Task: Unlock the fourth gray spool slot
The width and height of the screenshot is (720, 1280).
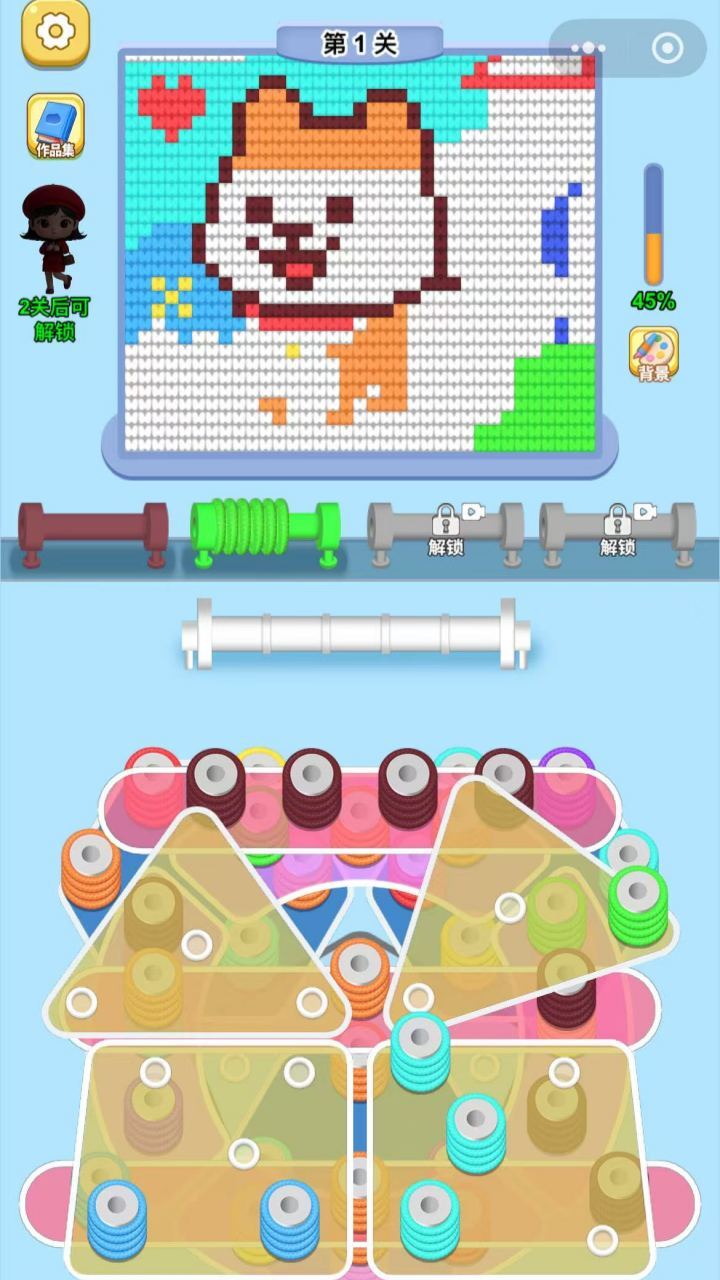Action: coord(617,528)
